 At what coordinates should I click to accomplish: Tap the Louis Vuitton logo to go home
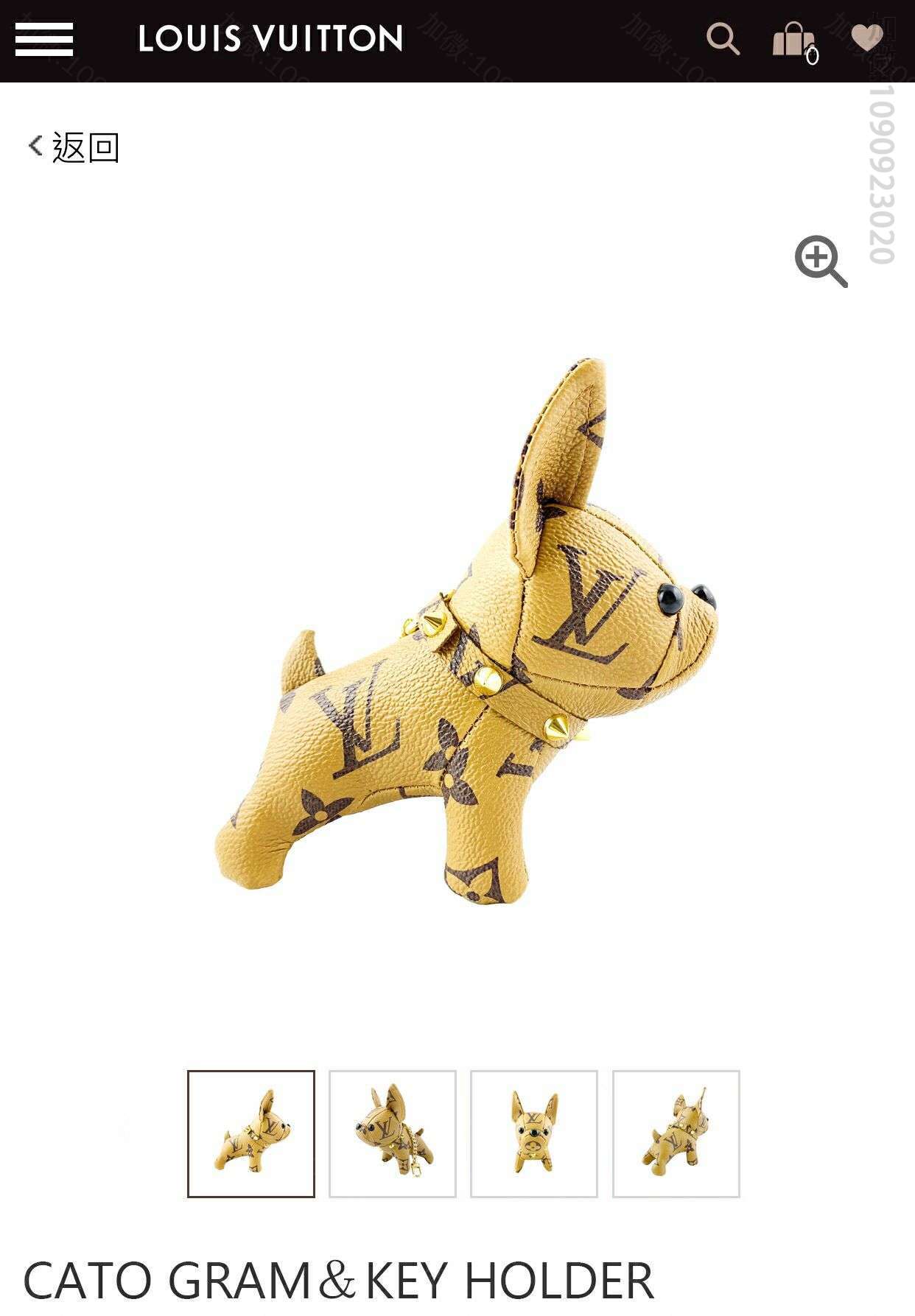click(270, 39)
